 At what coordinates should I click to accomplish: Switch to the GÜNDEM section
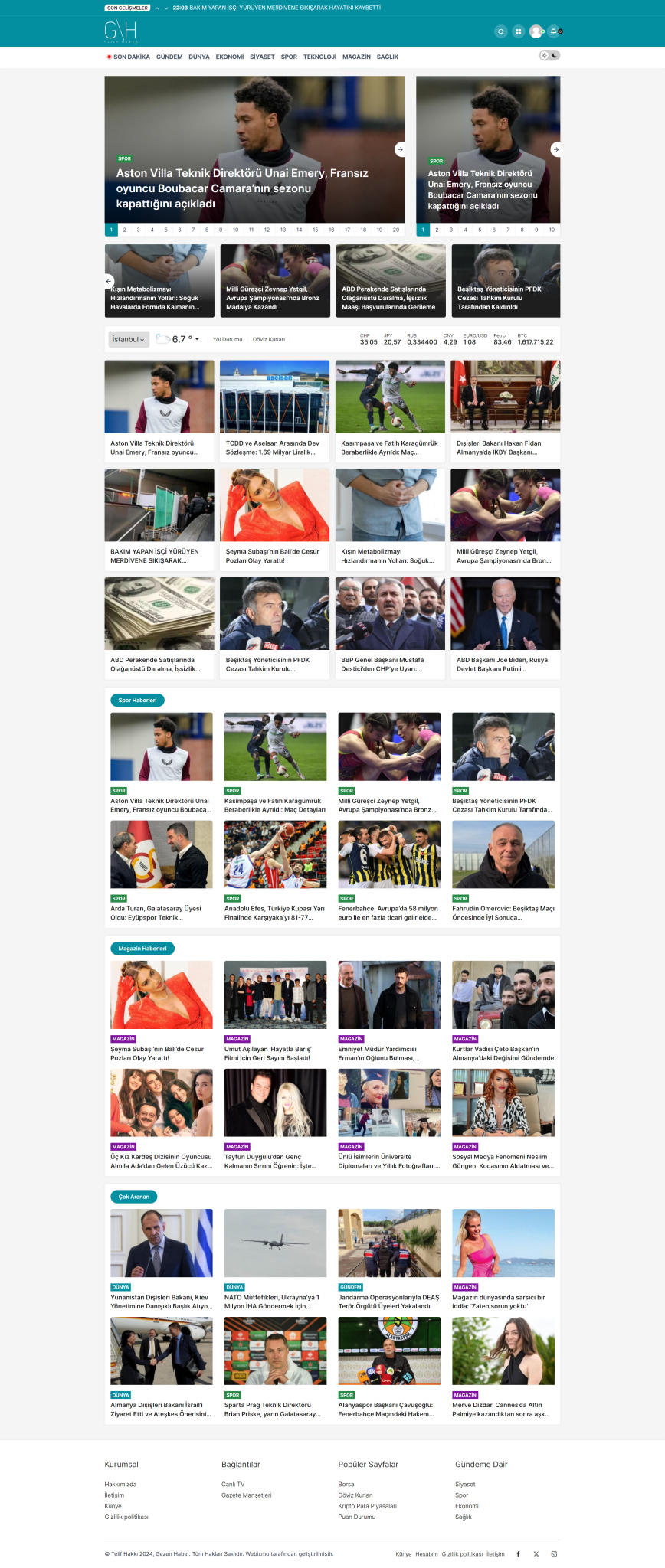pos(169,57)
